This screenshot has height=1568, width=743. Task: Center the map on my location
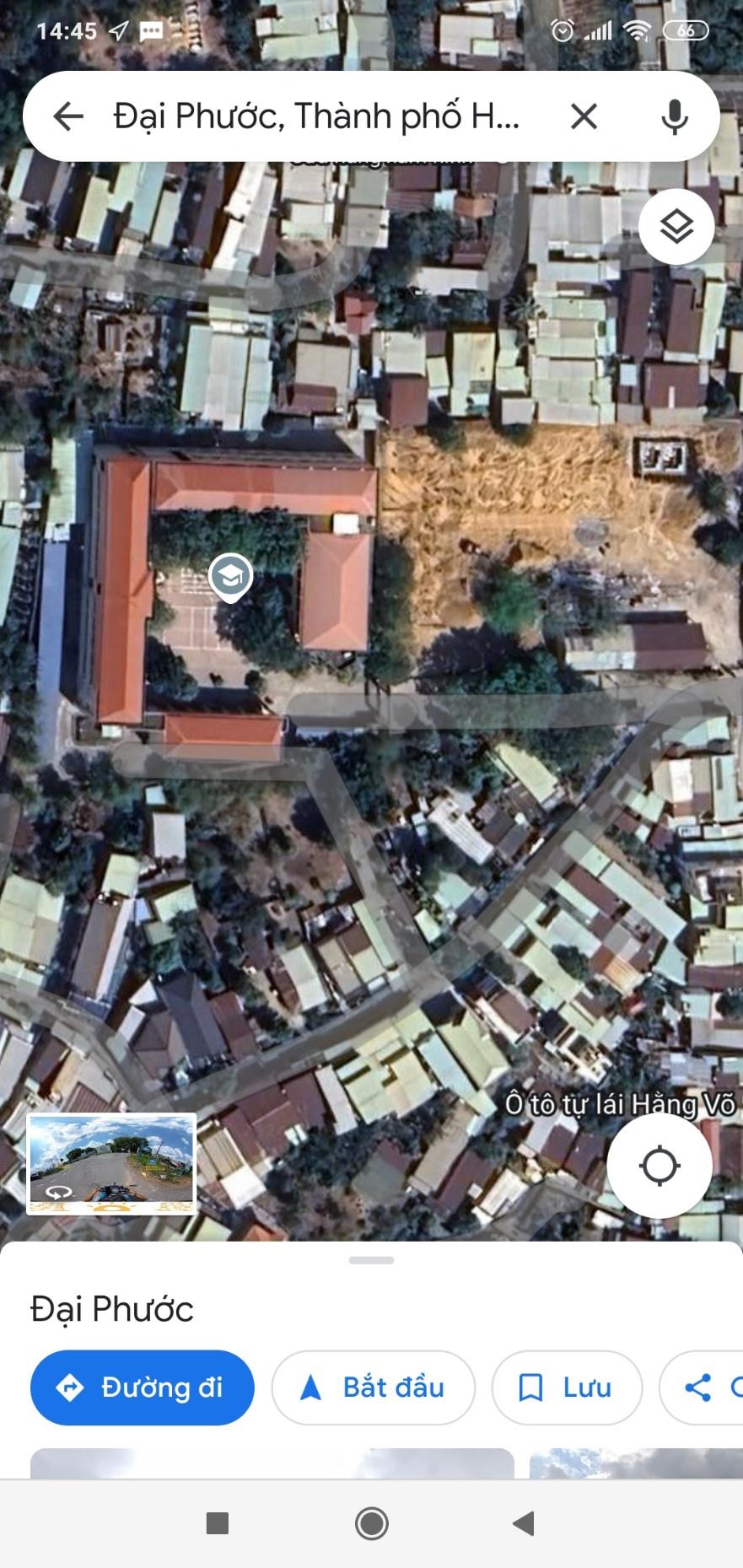tap(660, 1166)
